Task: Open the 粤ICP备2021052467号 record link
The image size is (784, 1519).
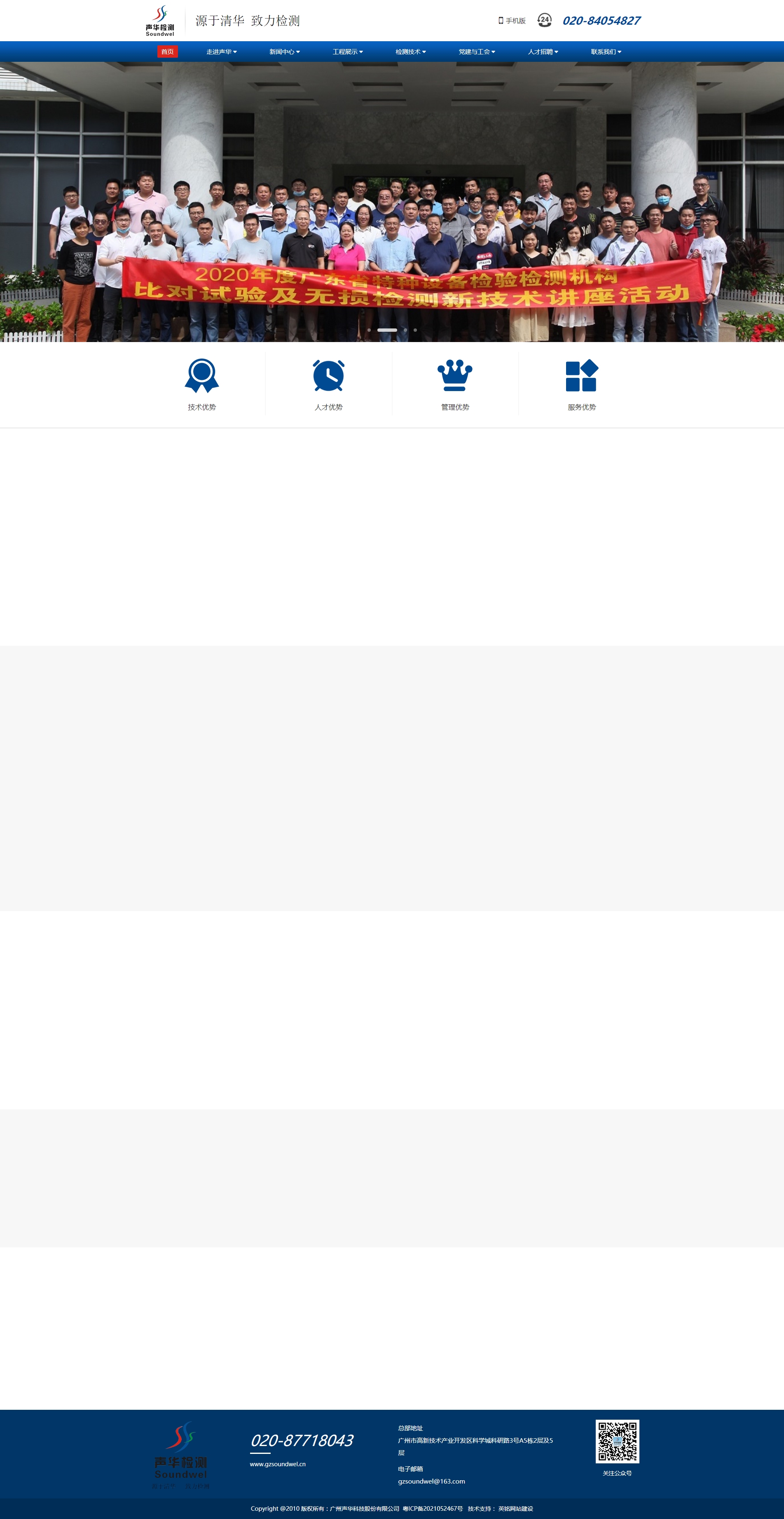Action: coord(433,1508)
